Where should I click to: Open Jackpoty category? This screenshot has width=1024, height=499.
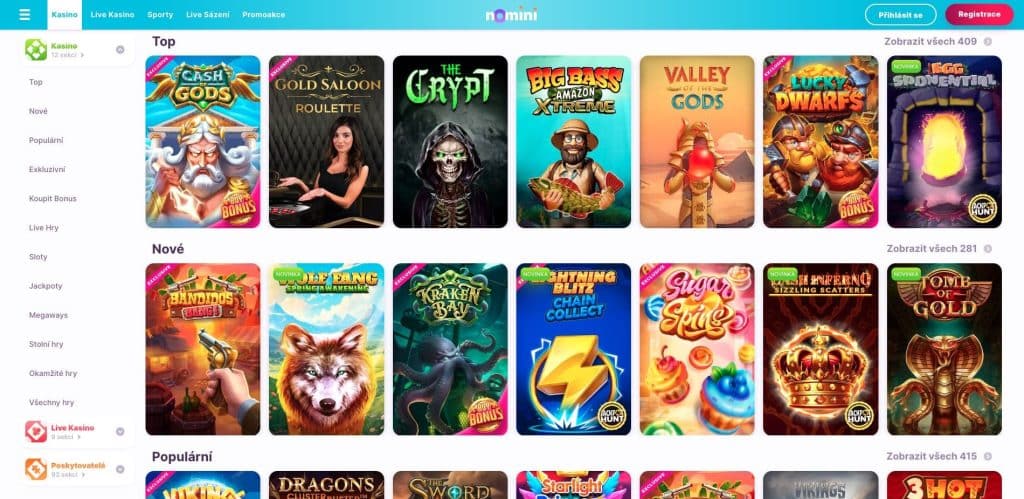pyautogui.click(x=46, y=286)
